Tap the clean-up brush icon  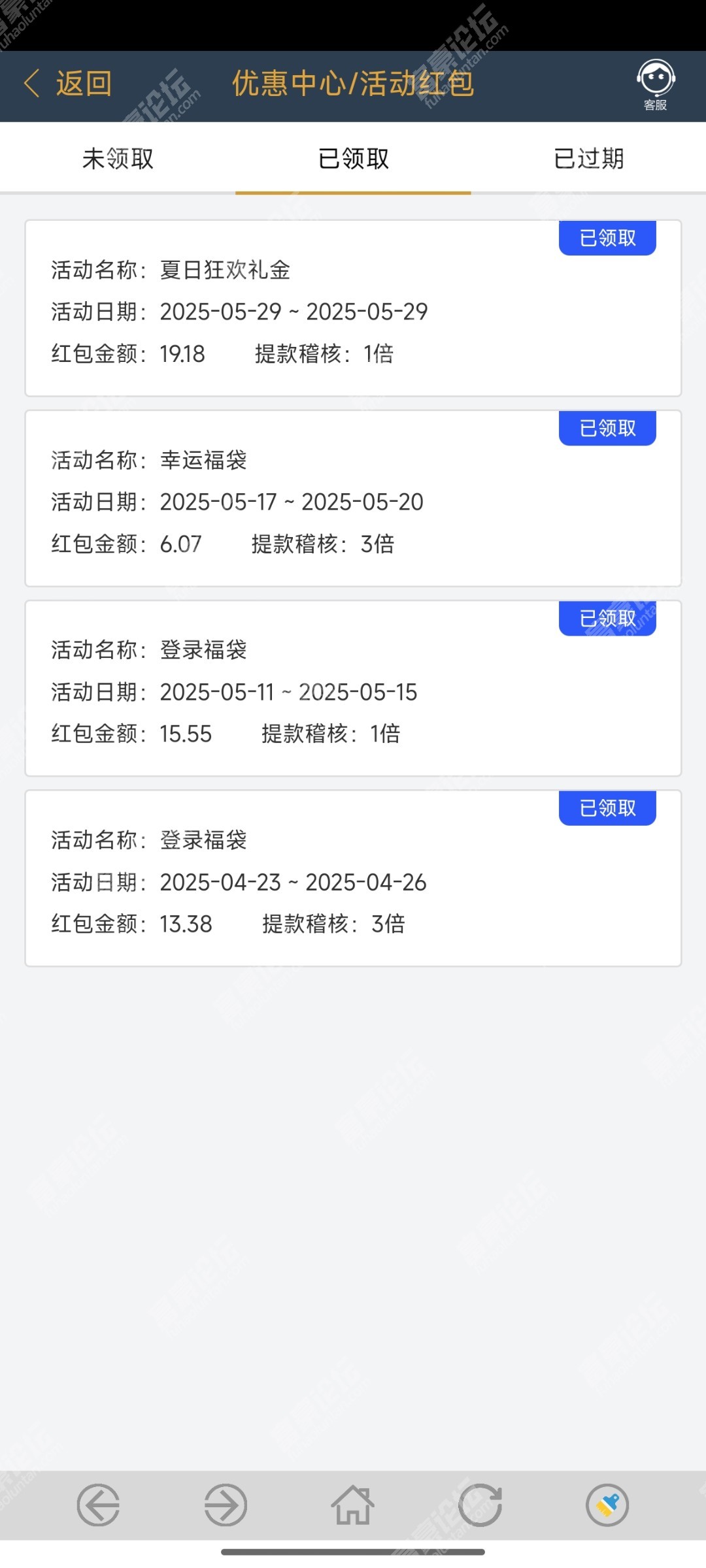(607, 1505)
